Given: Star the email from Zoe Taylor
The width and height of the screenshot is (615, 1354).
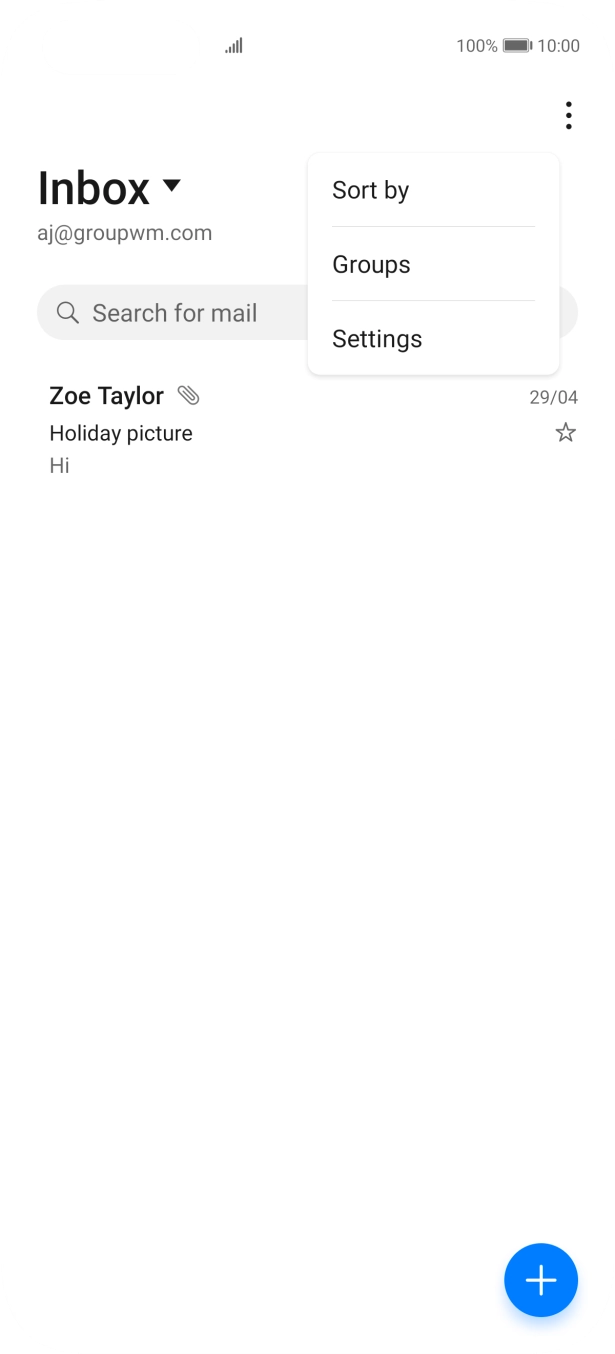Looking at the screenshot, I should point(566,433).
